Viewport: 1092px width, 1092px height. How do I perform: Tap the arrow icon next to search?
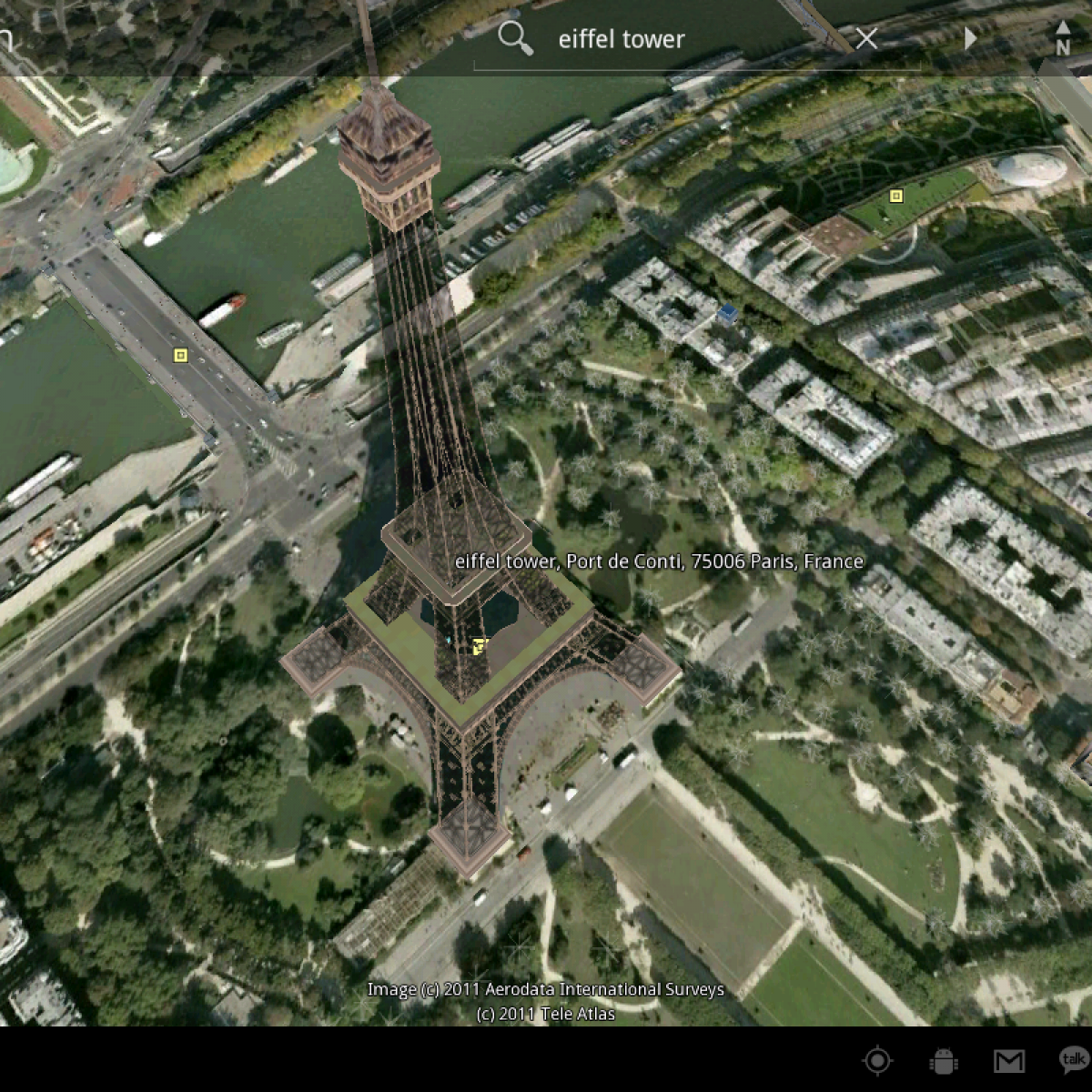(970, 38)
